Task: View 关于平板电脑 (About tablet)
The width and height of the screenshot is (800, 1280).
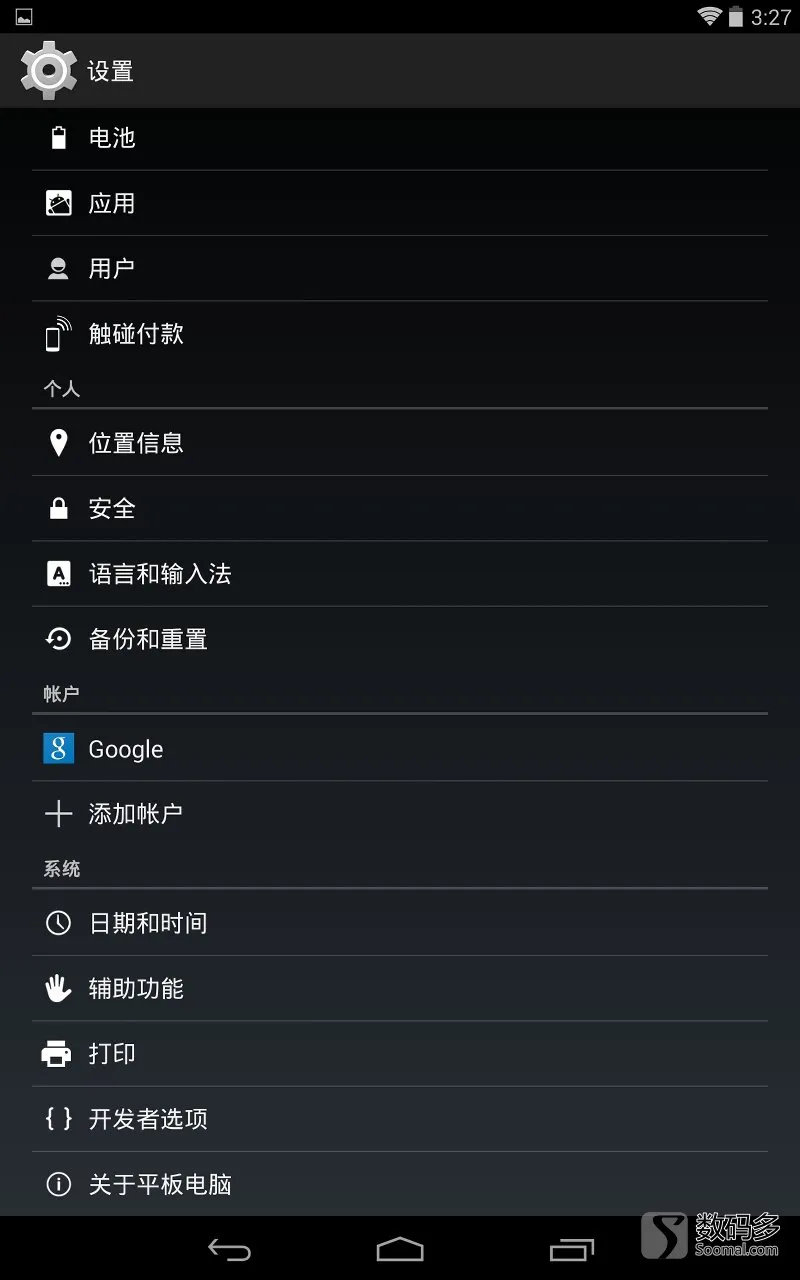Action: [x=400, y=1184]
